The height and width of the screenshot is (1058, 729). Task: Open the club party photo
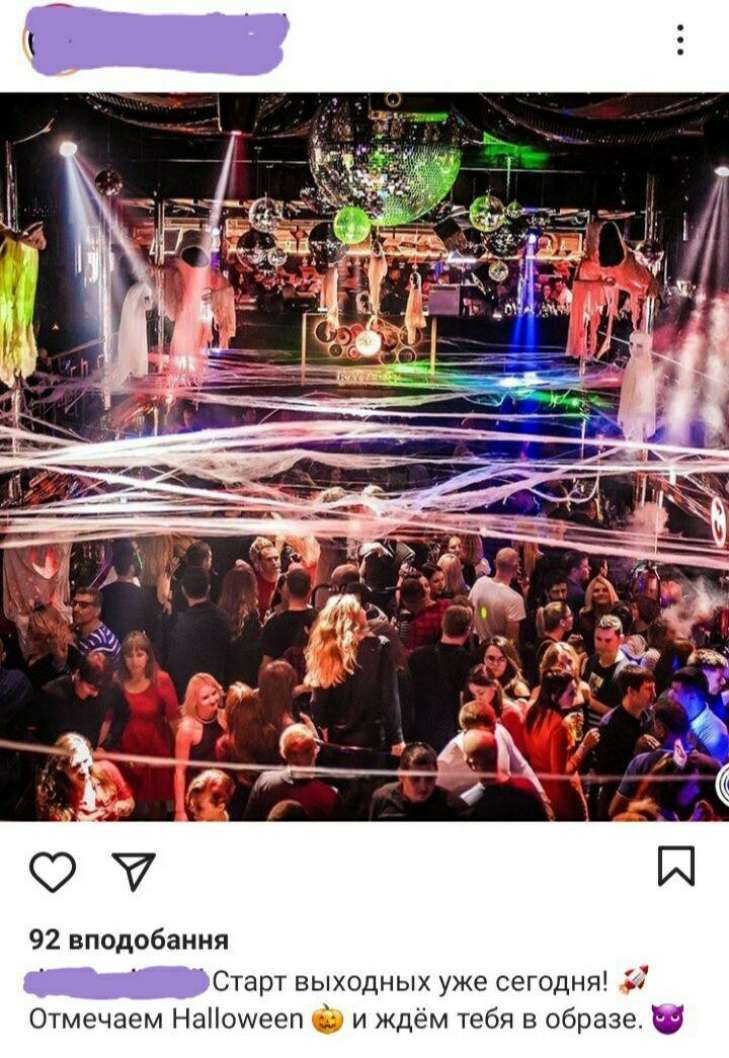tap(364, 457)
